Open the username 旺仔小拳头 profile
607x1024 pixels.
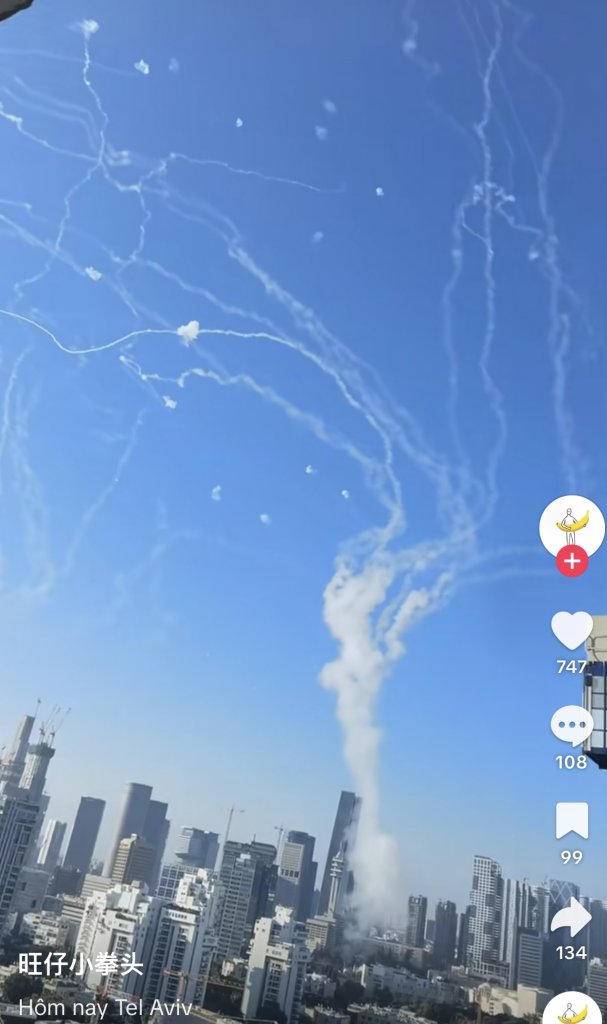[80, 966]
